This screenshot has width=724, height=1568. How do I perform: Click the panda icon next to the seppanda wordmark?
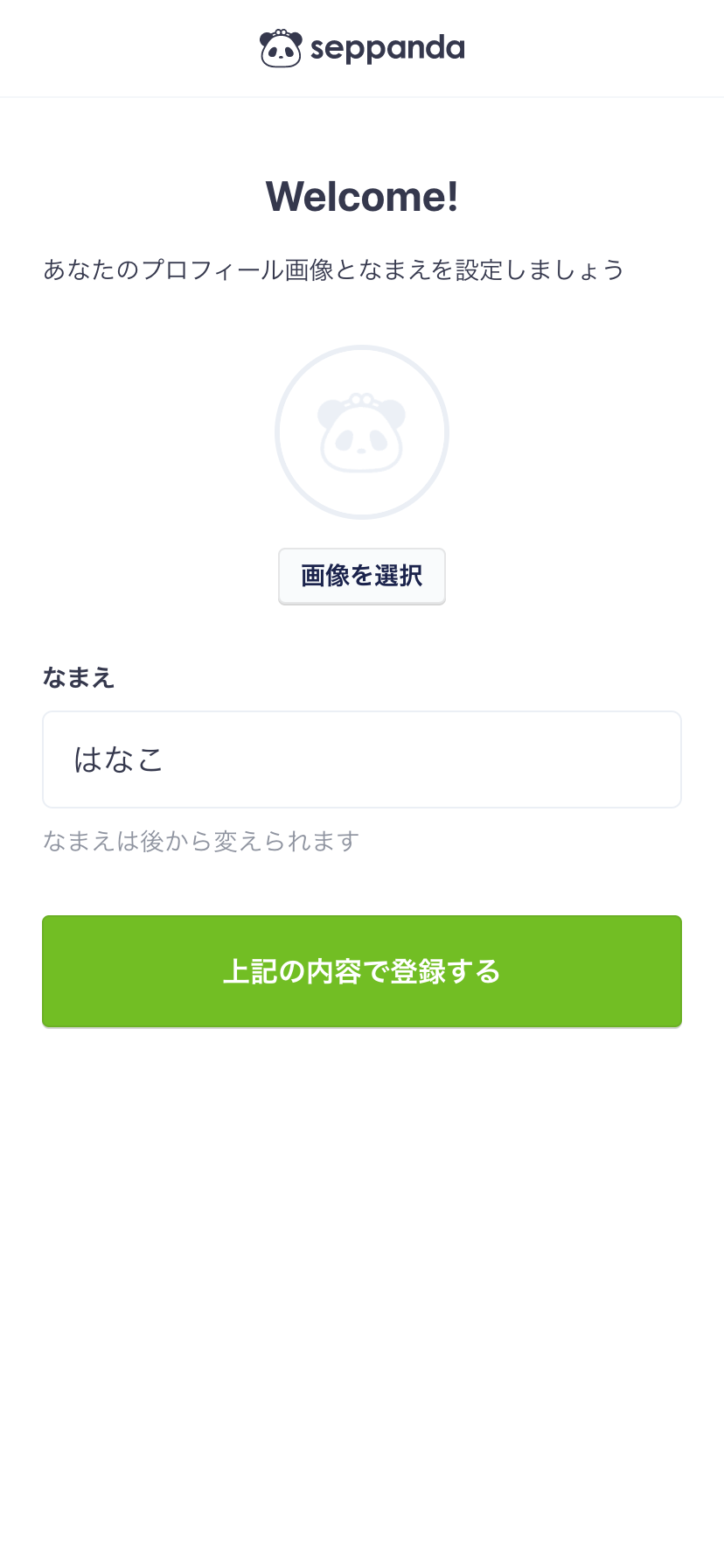pos(280,48)
